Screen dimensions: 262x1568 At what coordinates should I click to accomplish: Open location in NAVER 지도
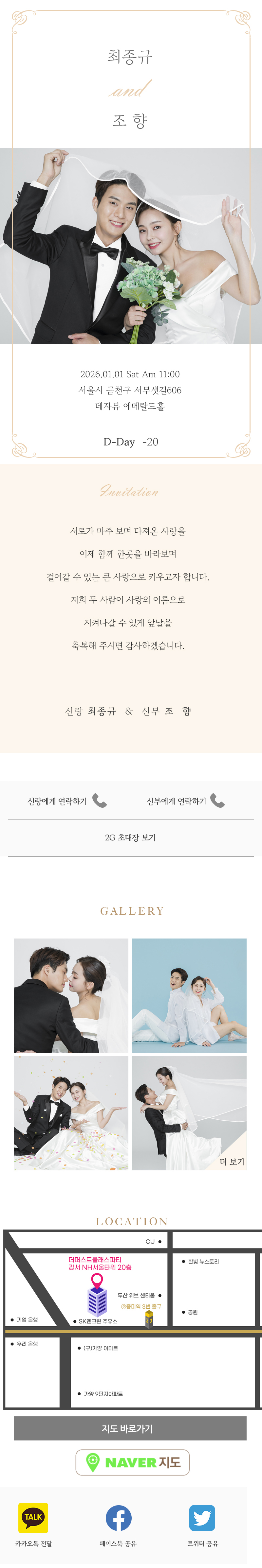(x=132, y=1462)
